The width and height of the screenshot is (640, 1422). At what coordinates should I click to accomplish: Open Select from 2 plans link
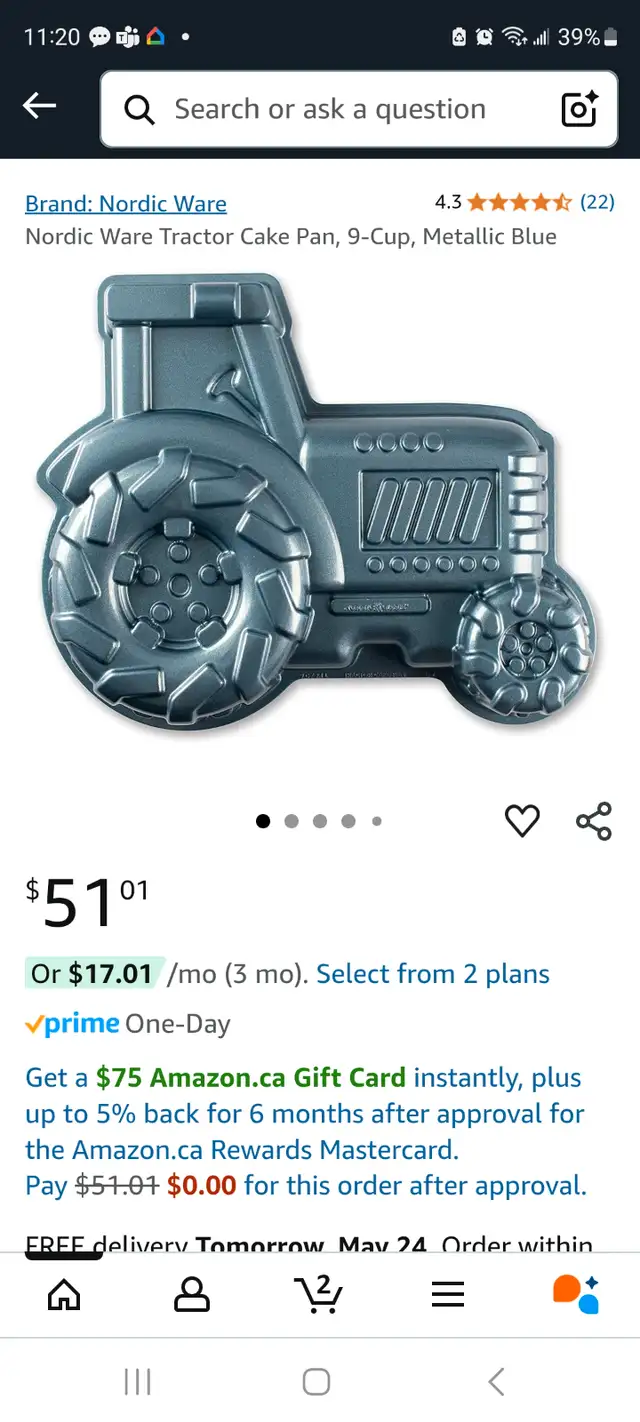click(x=433, y=974)
